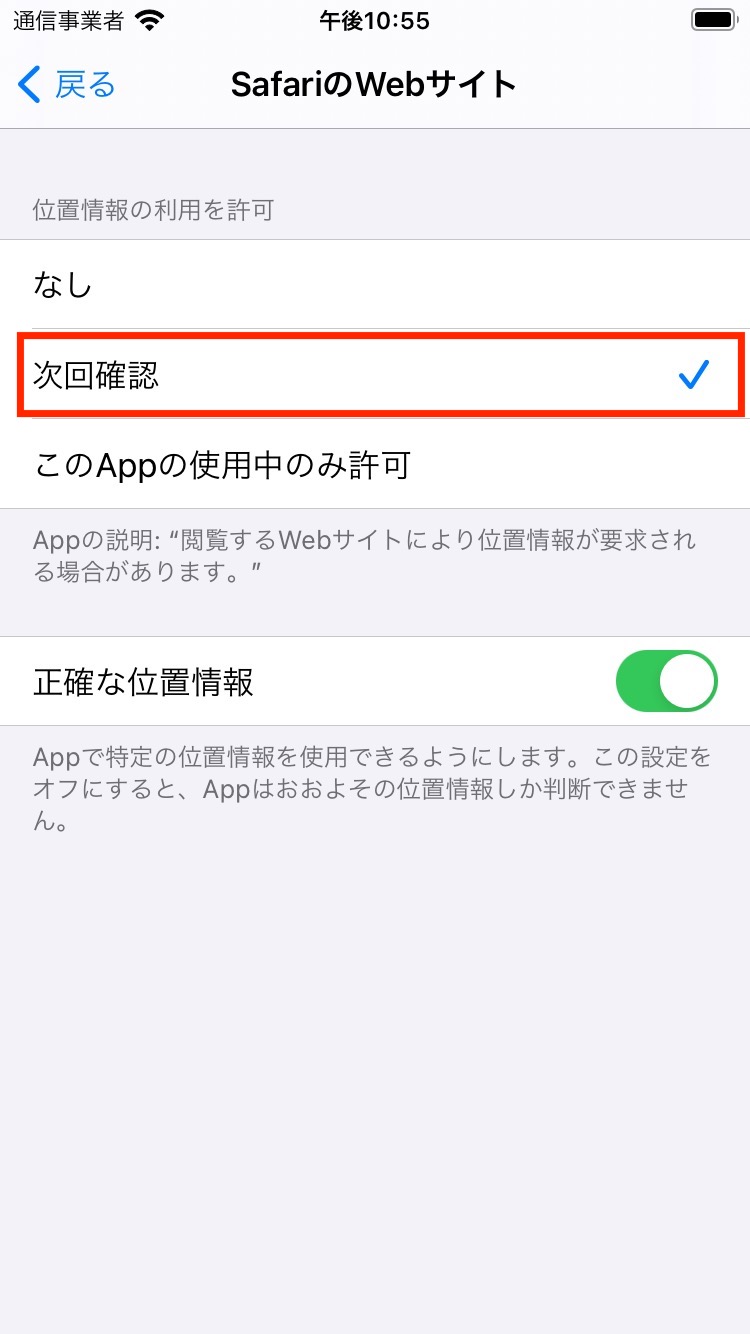This screenshot has width=750, height=1334.
Task: Go back using the 戻る button
Action: tap(68, 85)
